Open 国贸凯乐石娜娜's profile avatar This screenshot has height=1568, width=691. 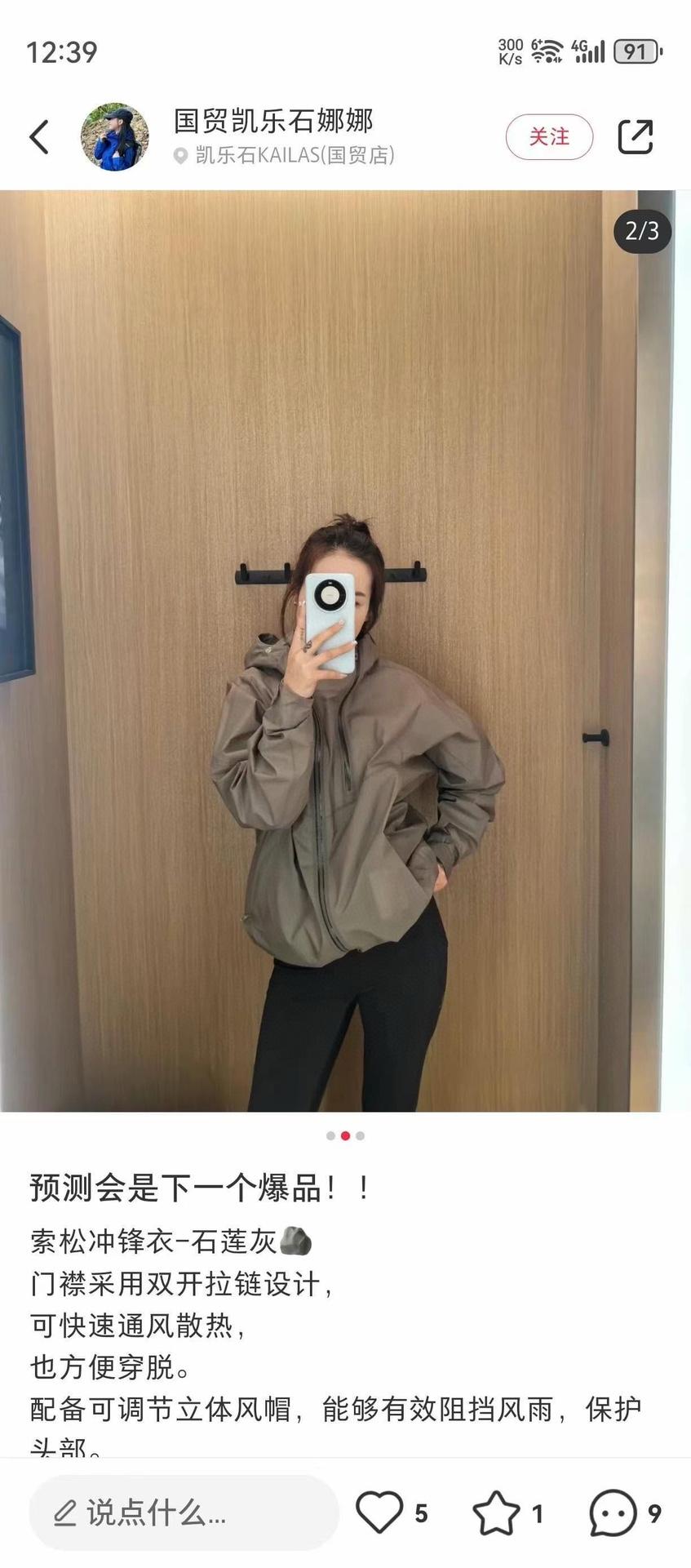click(x=115, y=136)
